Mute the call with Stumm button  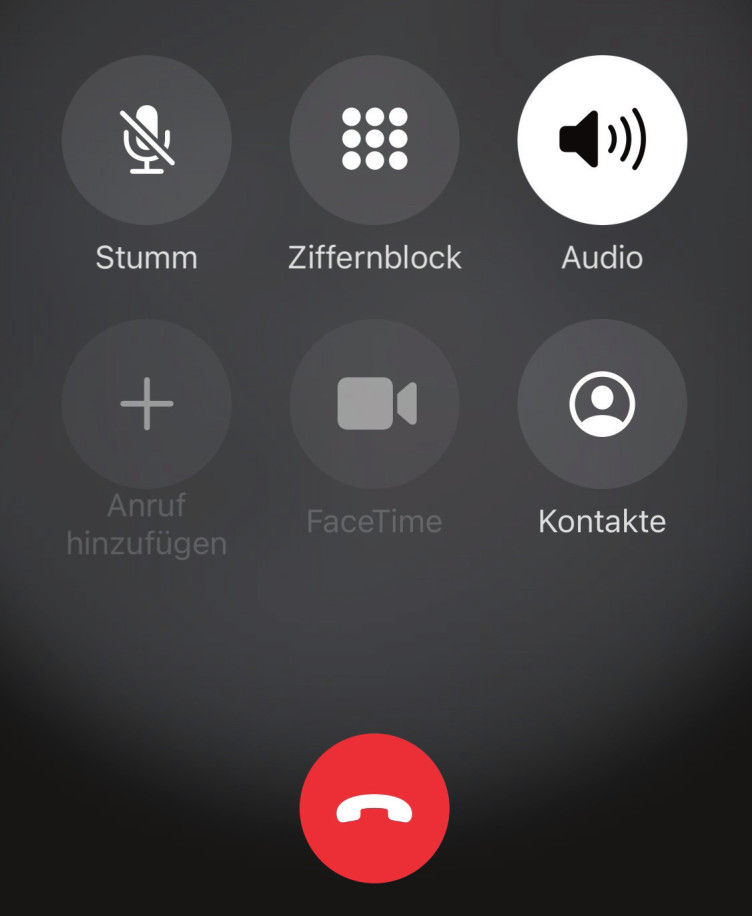point(147,140)
